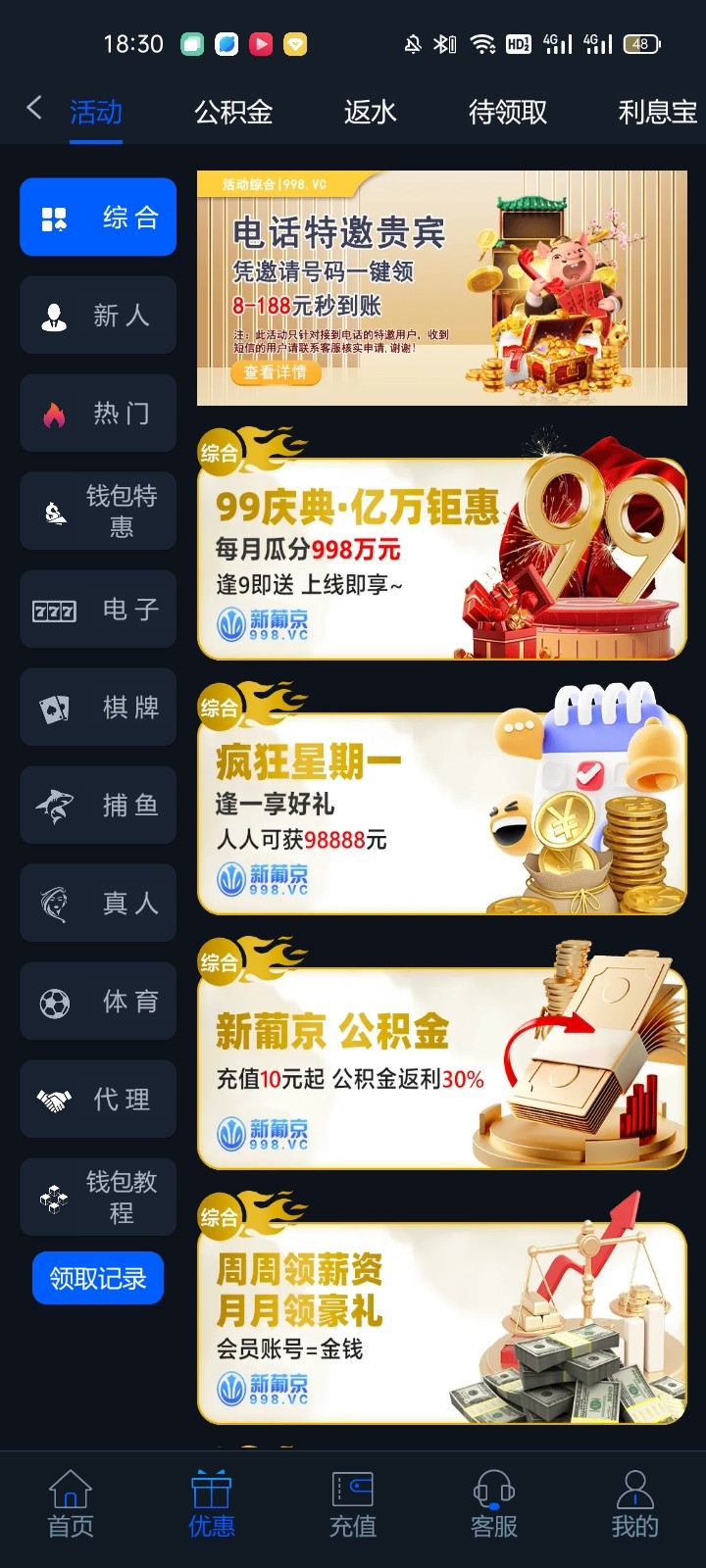Select the 体育 sidebar category
This screenshot has width=706, height=1568.
(x=98, y=1001)
